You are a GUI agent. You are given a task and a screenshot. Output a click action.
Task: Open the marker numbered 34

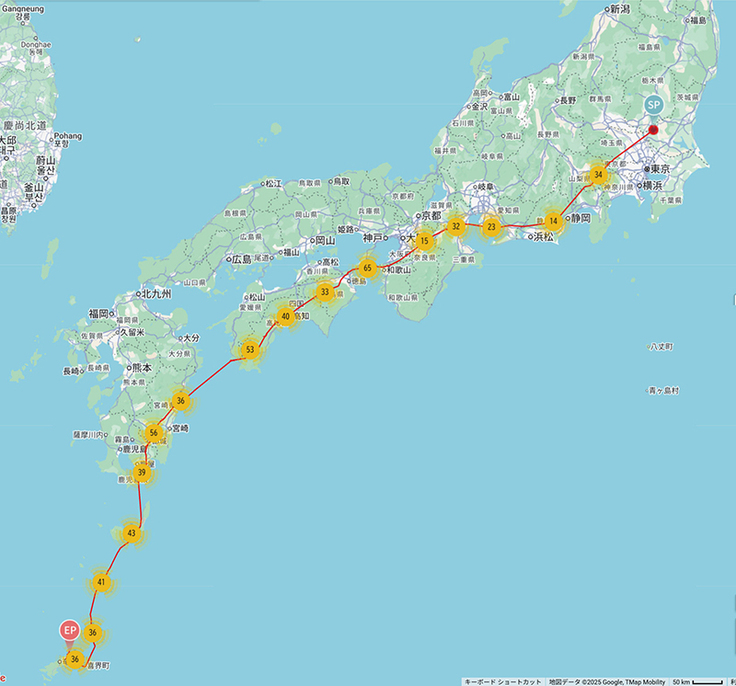598,174
